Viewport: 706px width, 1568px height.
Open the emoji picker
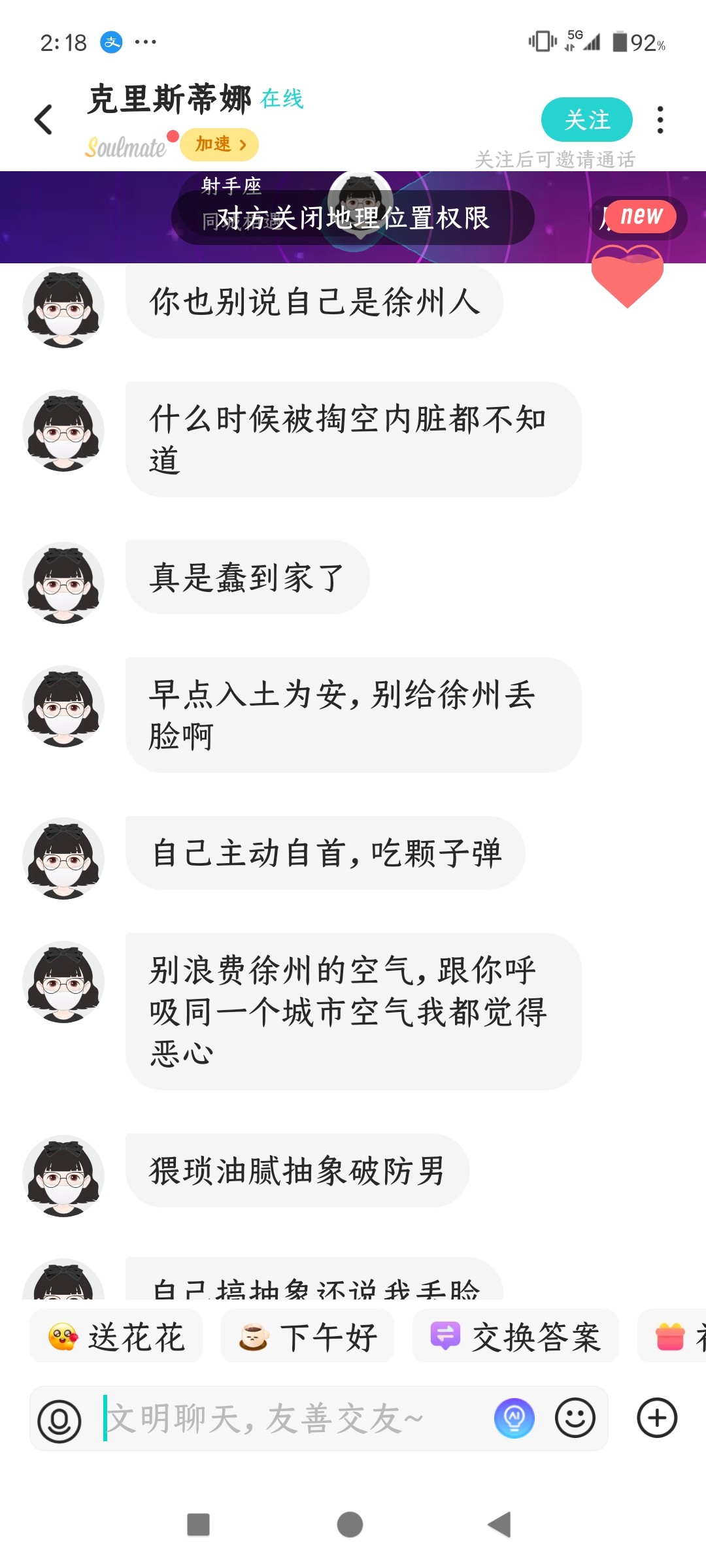[575, 1418]
